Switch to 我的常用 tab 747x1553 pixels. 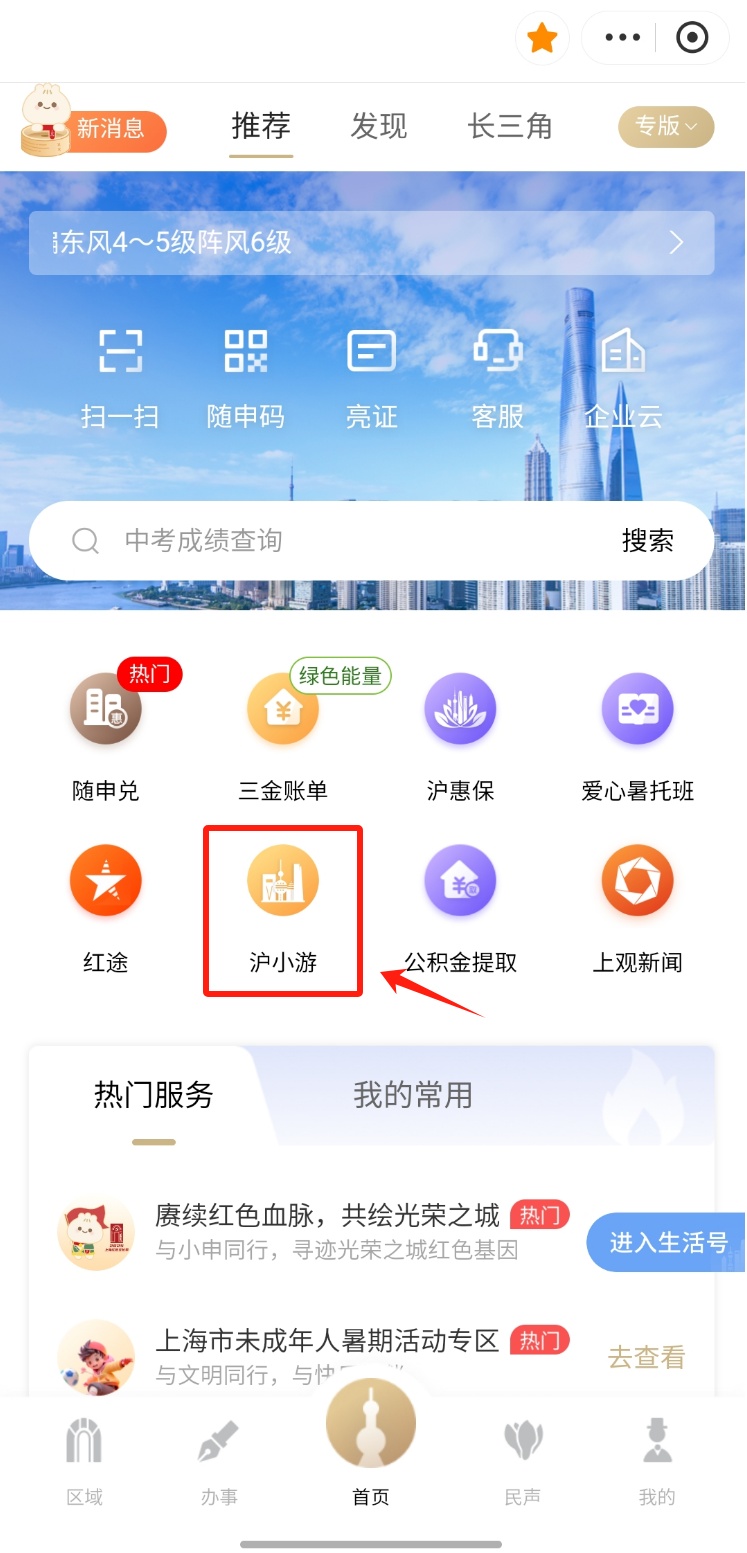tap(412, 1095)
